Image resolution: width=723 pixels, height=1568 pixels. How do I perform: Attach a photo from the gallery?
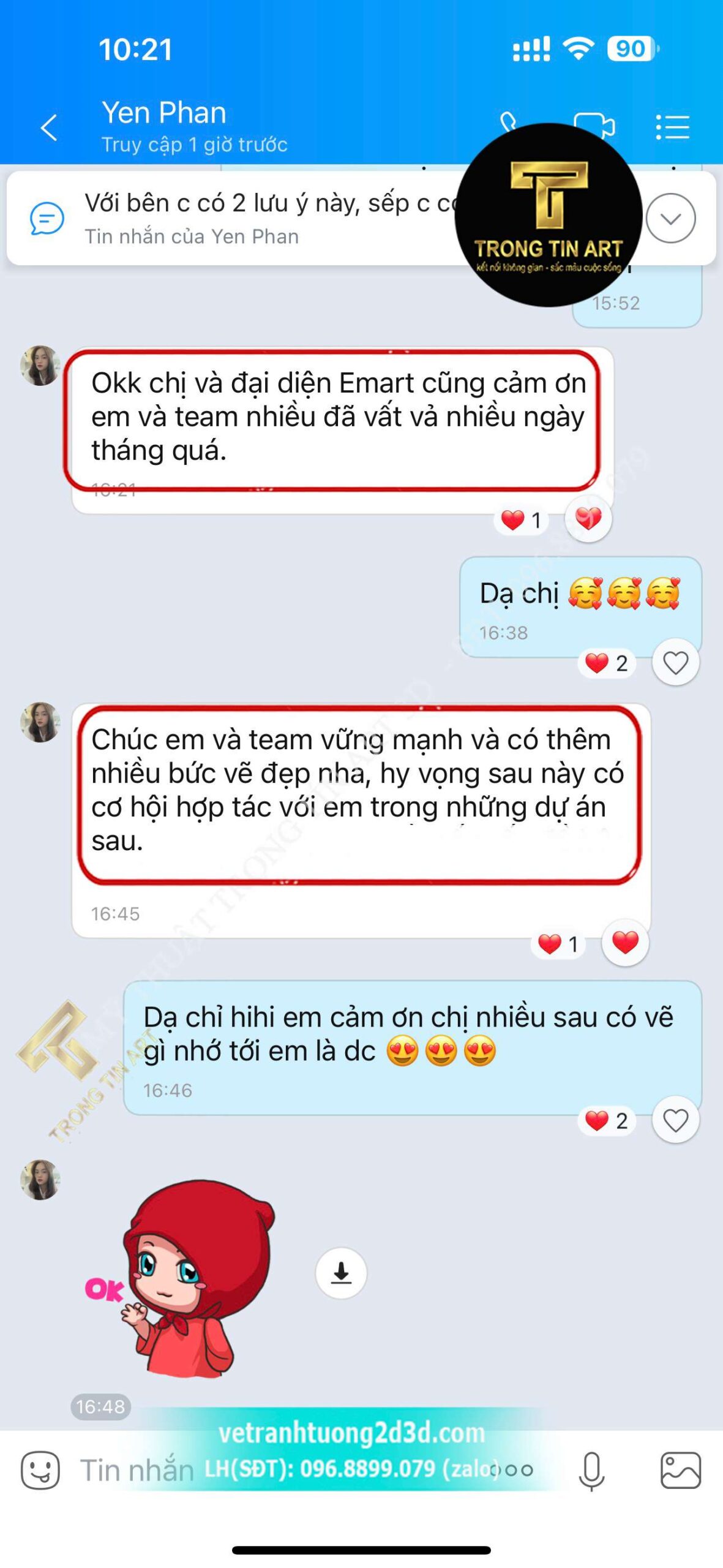(681, 1470)
